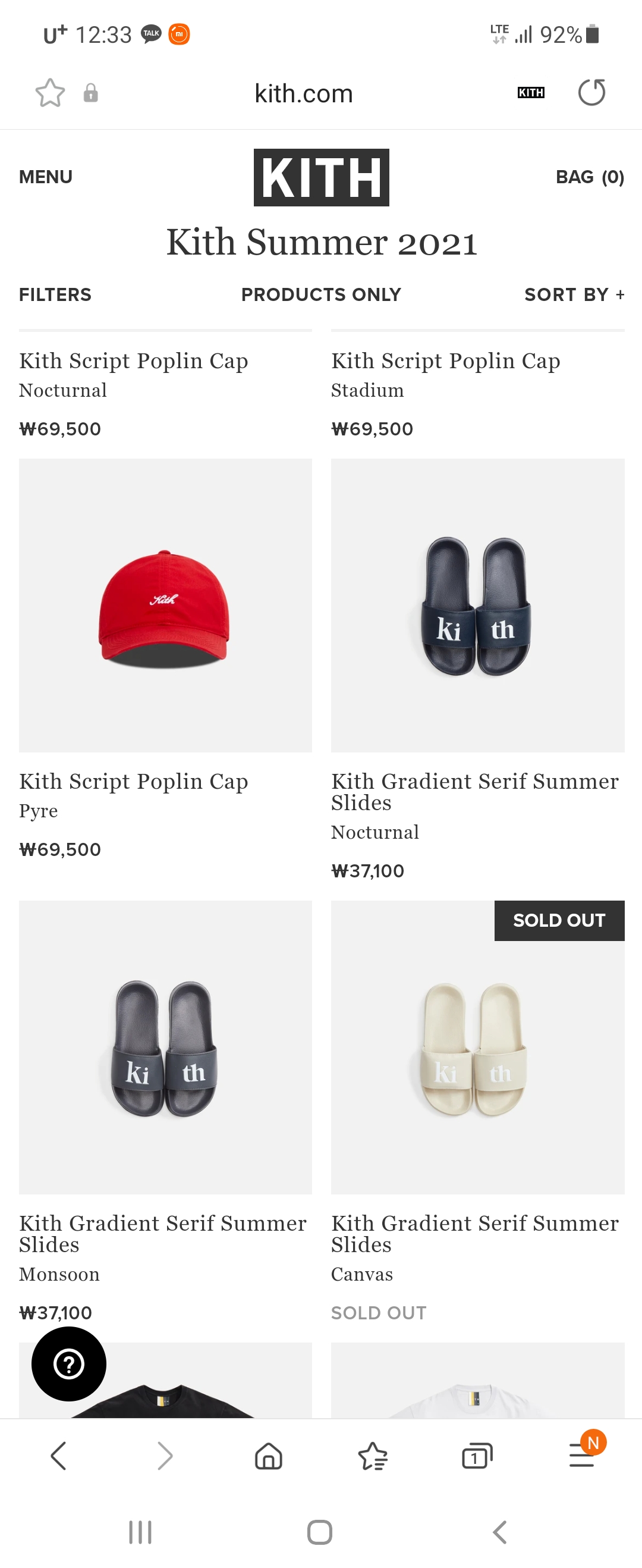Viewport: 642px width, 1568px height.
Task: Open Gradient Serif Summer Slides Monsoon
Action: coord(165,1047)
